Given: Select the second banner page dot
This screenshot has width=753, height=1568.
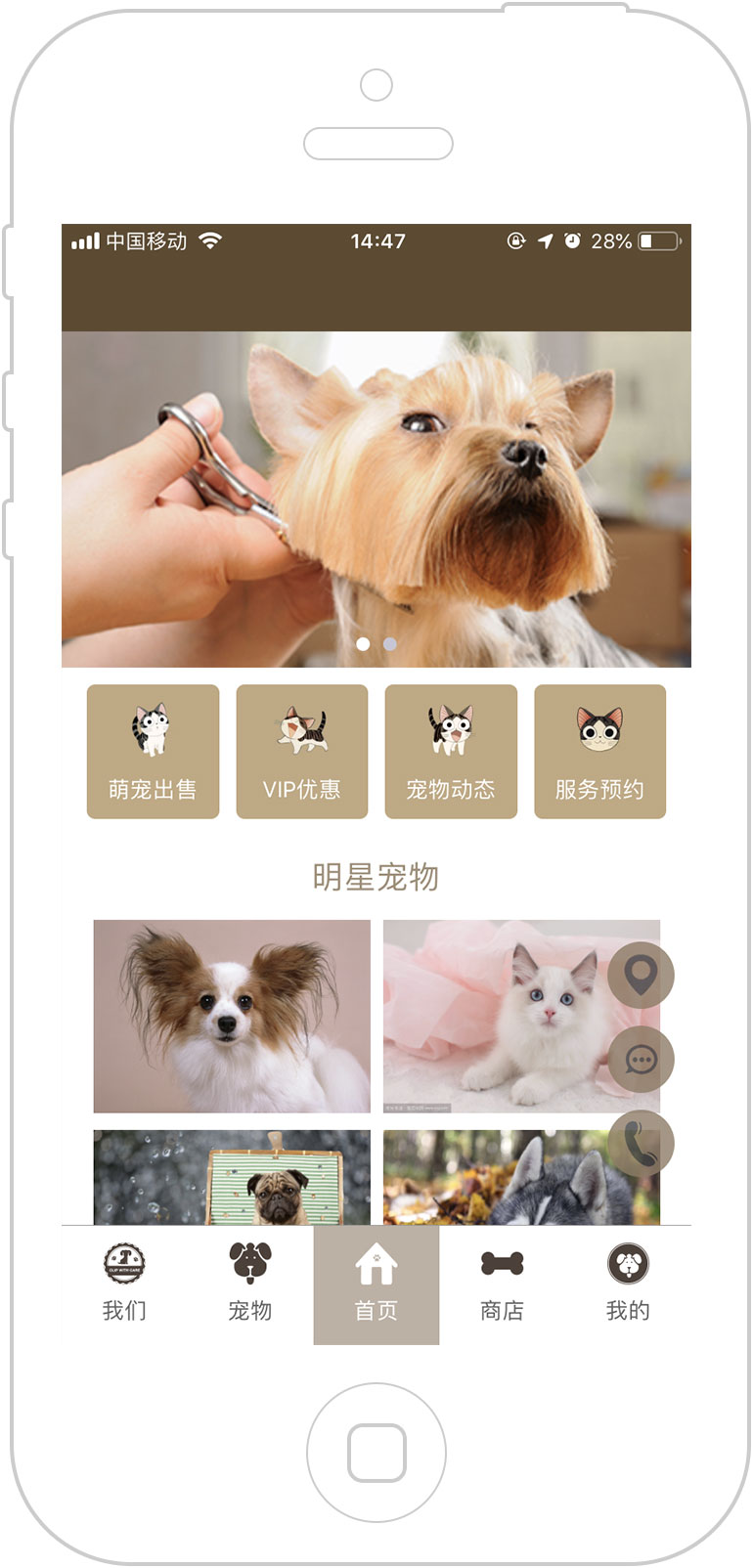Looking at the screenshot, I should pyautogui.click(x=389, y=644).
